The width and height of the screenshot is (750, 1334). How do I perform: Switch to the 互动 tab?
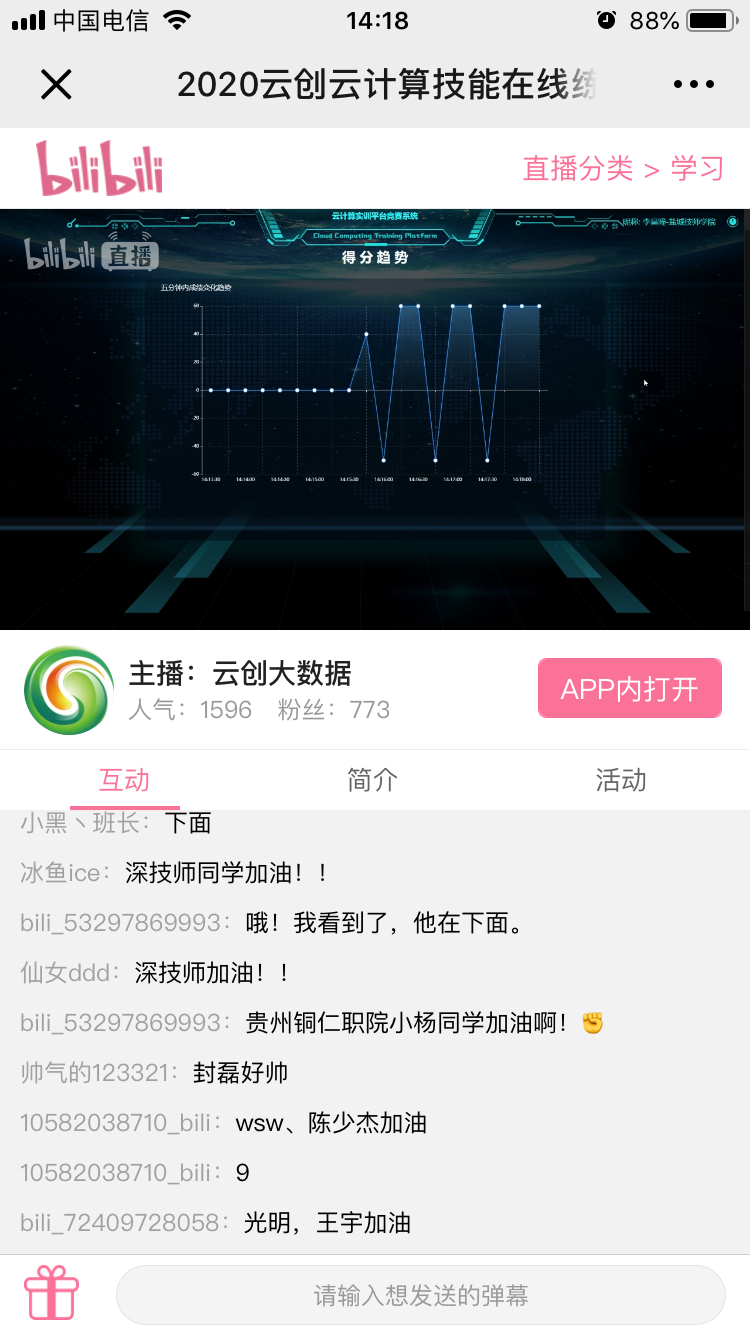(x=125, y=780)
